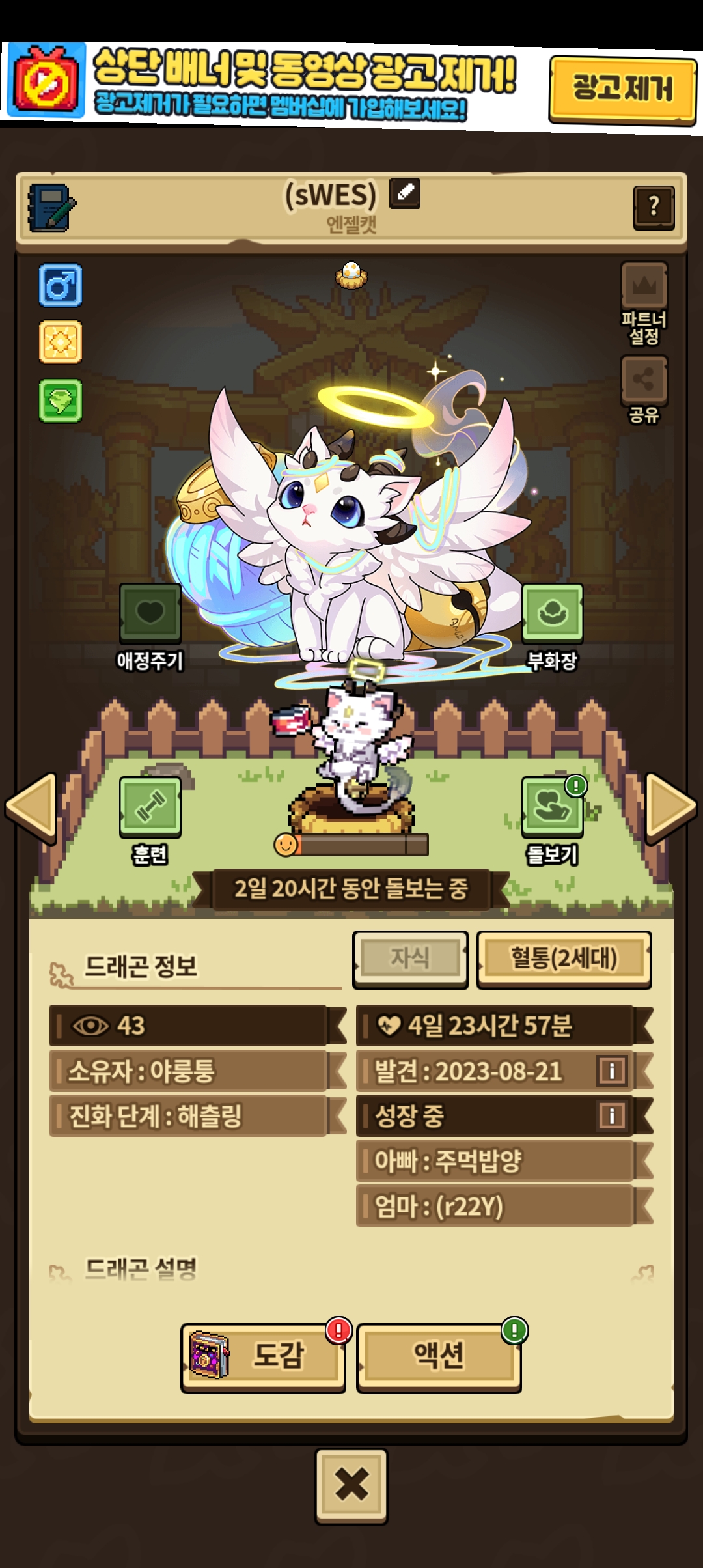The image size is (703, 1568).
Task: Open the notebook memo icon
Action: (52, 208)
